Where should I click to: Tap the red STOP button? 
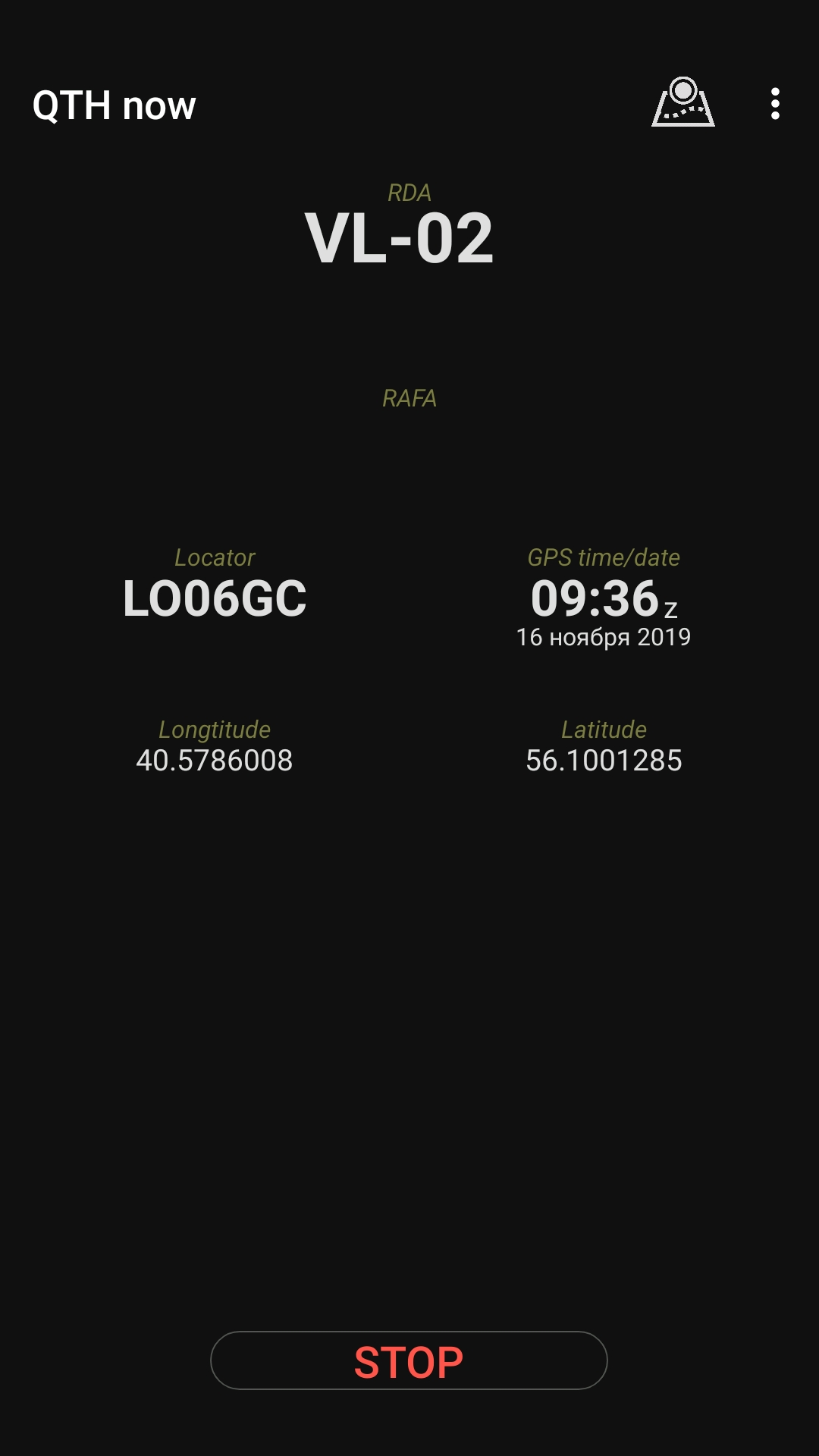(x=409, y=1360)
